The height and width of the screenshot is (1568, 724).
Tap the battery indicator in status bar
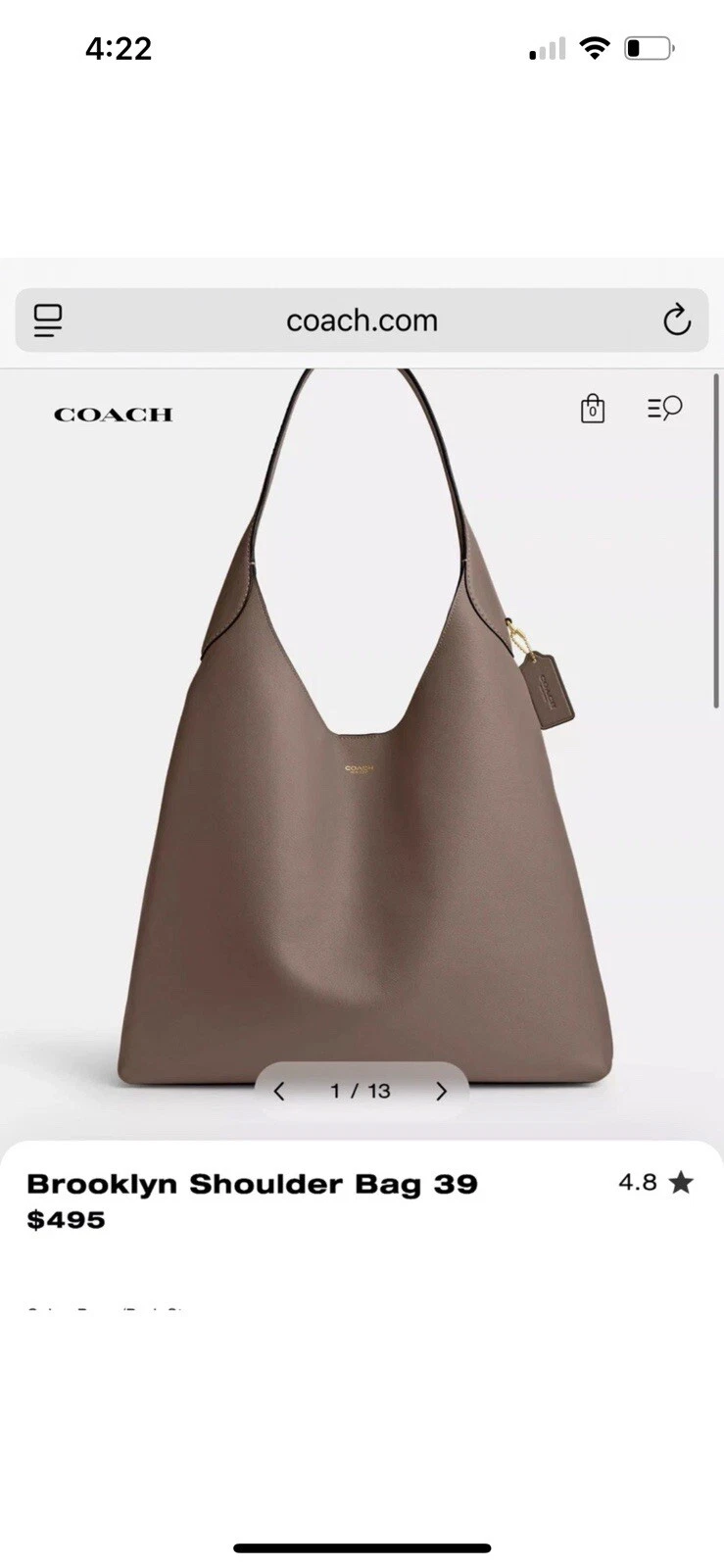pos(651,46)
